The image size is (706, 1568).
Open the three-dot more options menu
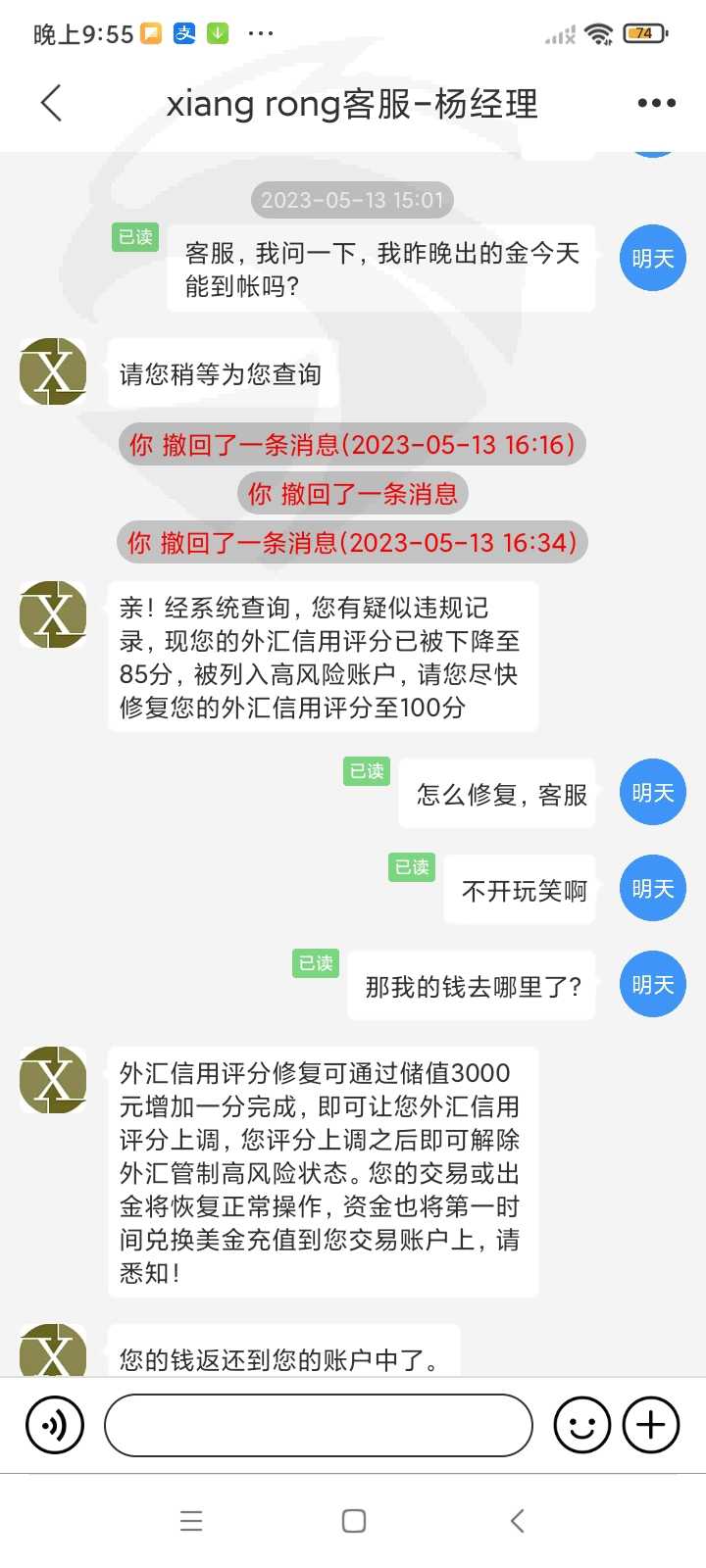656,103
